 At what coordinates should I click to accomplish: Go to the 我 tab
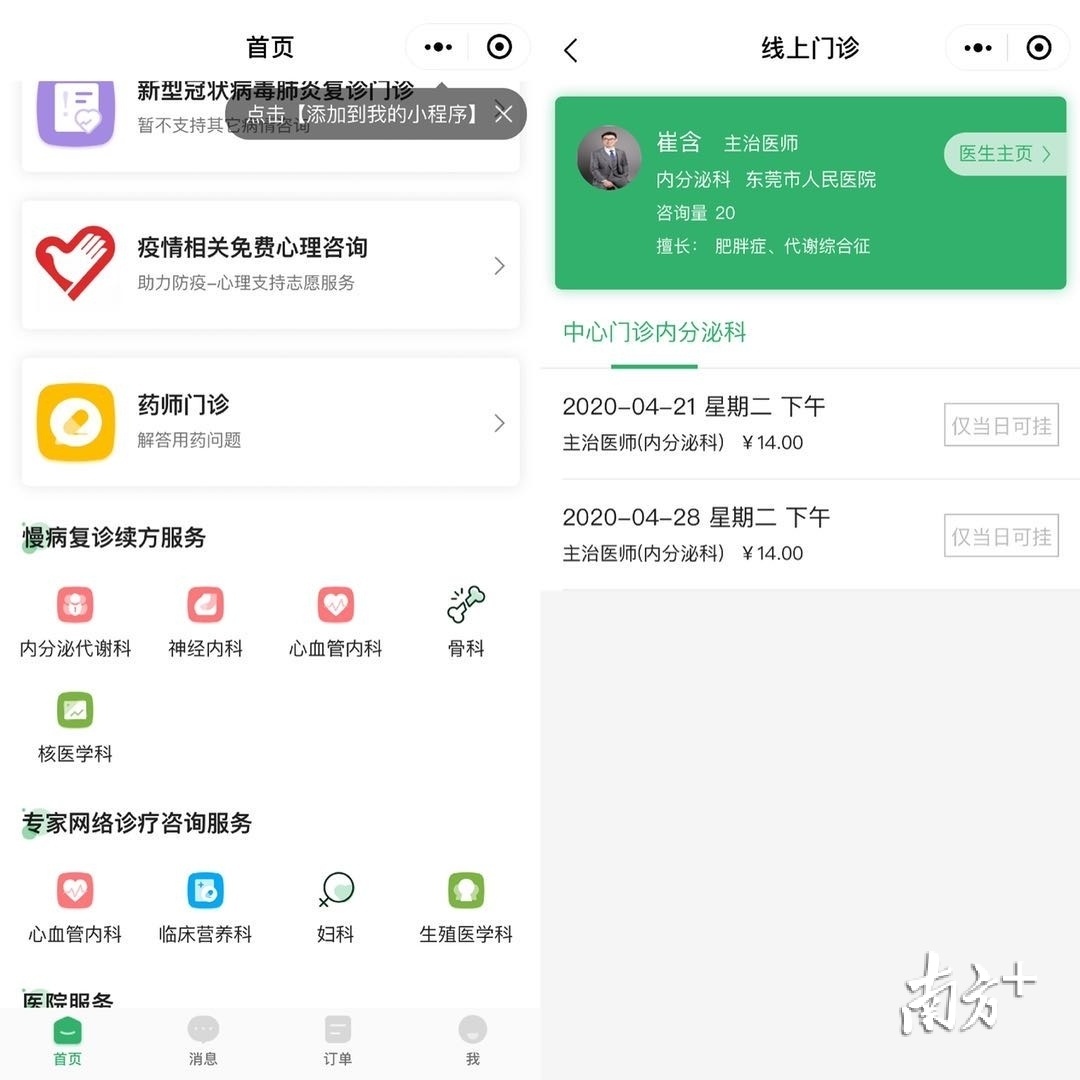tap(472, 1040)
